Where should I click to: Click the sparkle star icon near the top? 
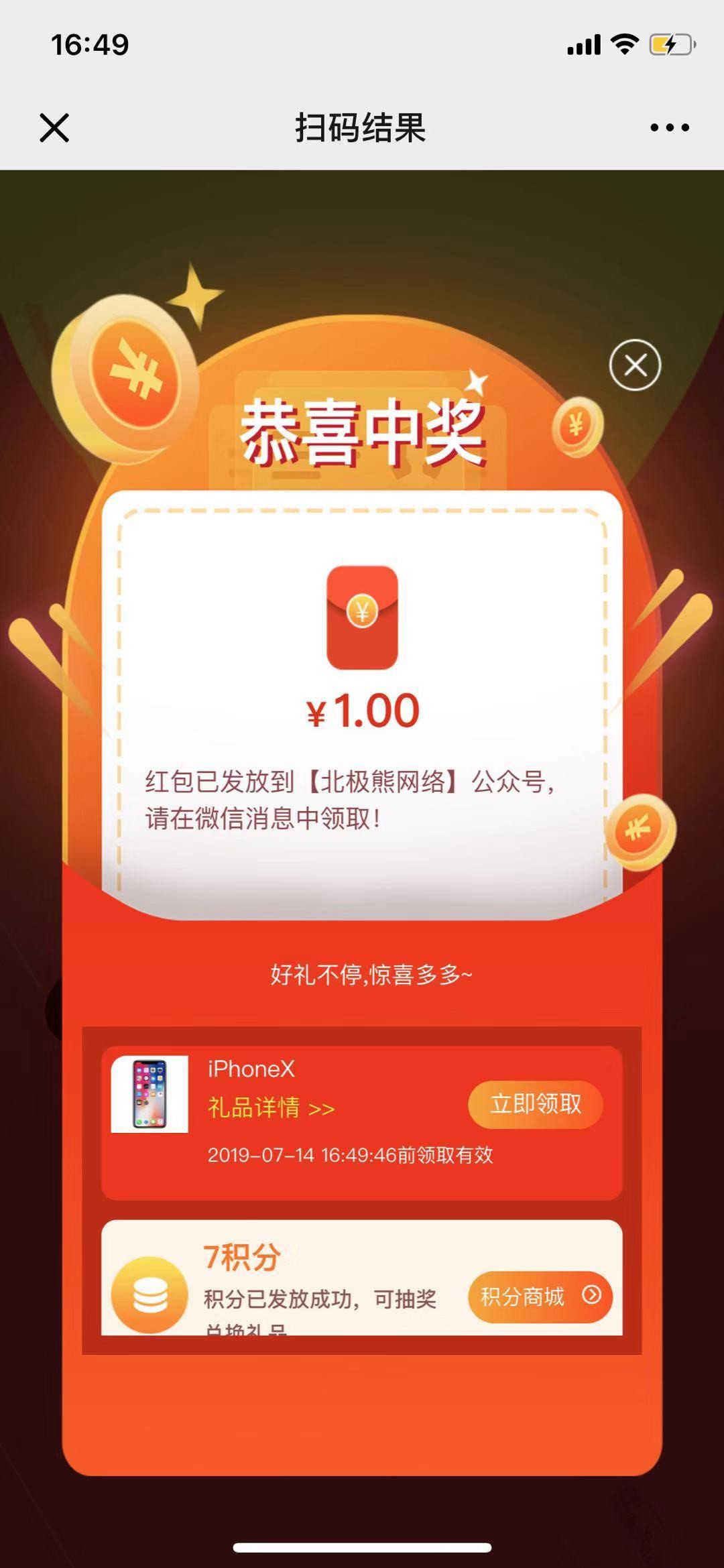point(194,295)
